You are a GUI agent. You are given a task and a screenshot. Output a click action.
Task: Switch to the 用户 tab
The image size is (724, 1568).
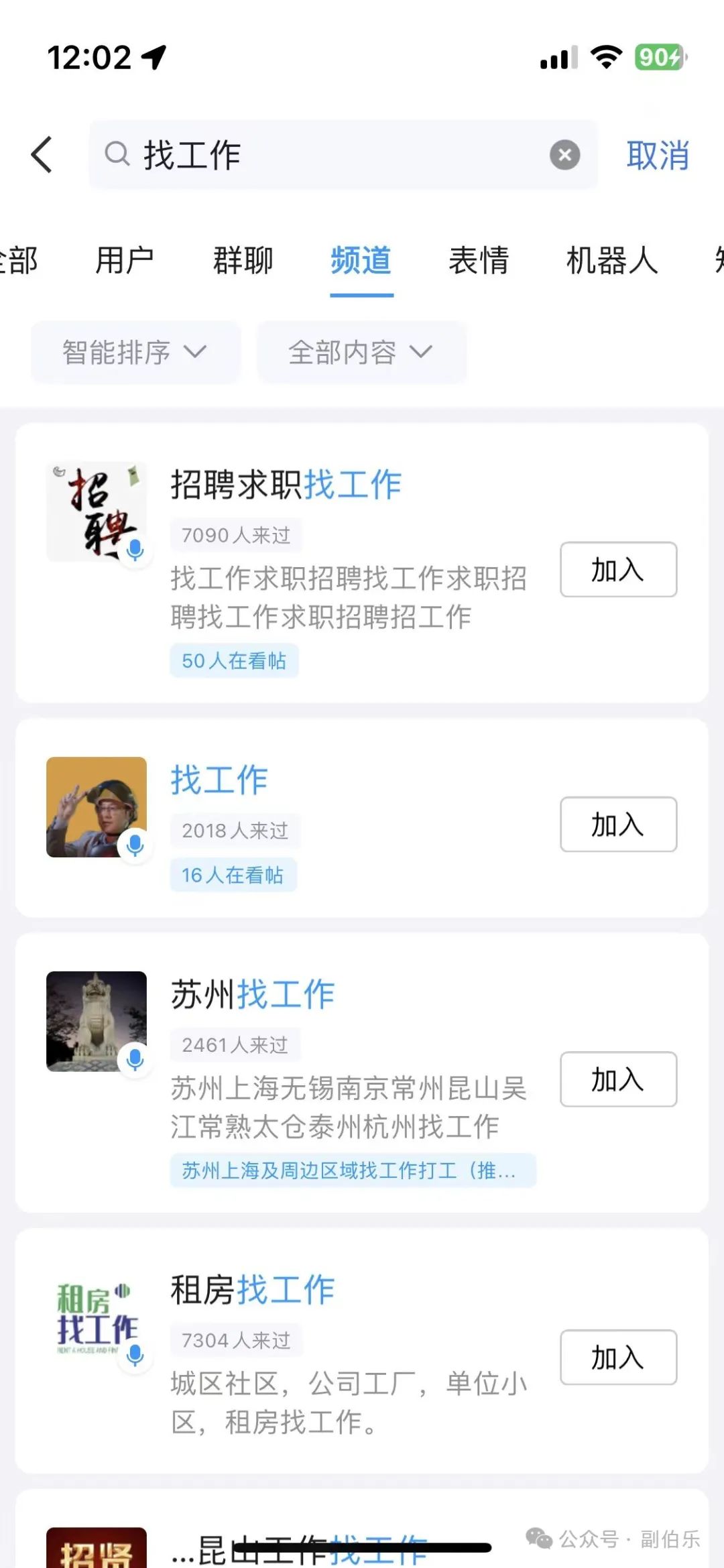tap(125, 260)
